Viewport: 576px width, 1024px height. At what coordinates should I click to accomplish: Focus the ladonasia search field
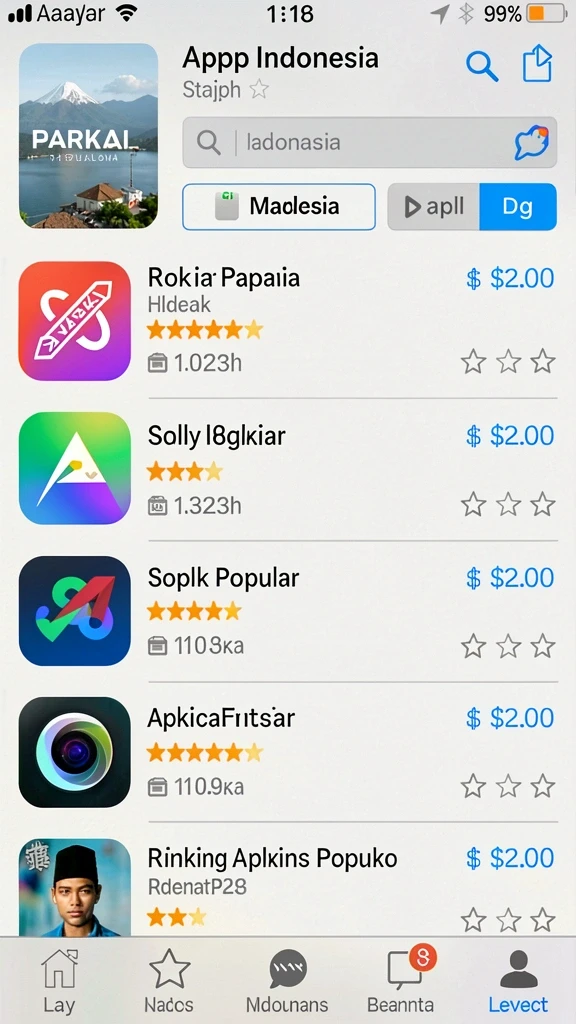pyautogui.click(x=370, y=142)
